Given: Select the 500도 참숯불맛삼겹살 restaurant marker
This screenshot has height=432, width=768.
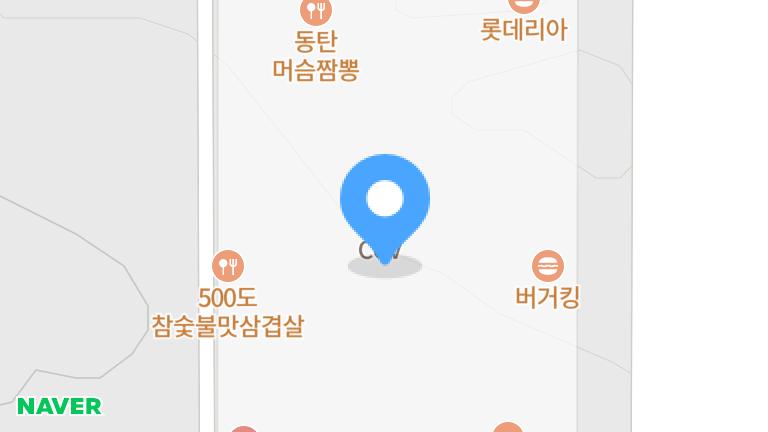Looking at the screenshot, I should [228, 266].
